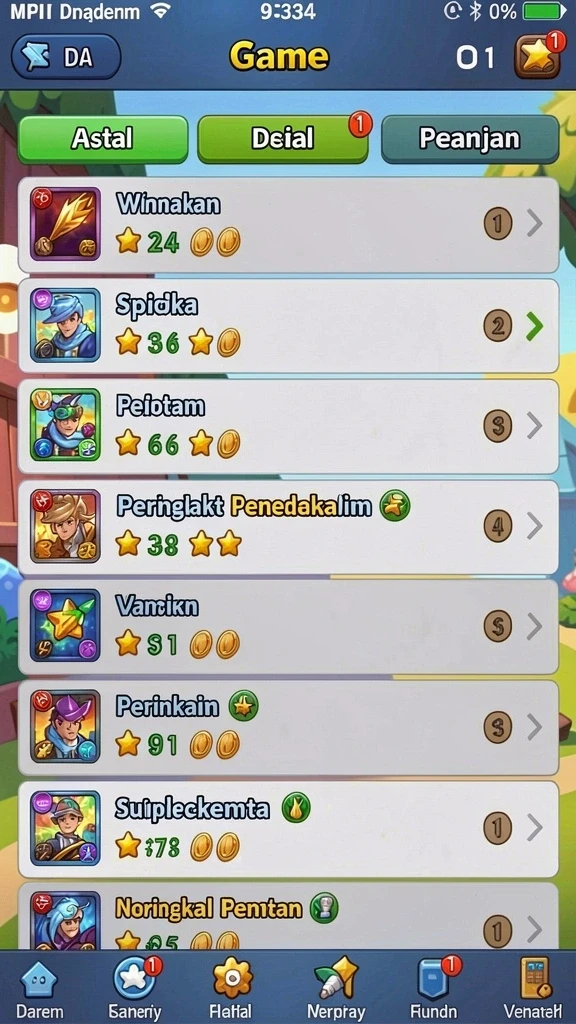View the Perinkain entry
Viewport: 576px width, 1024px height.
(x=288, y=728)
